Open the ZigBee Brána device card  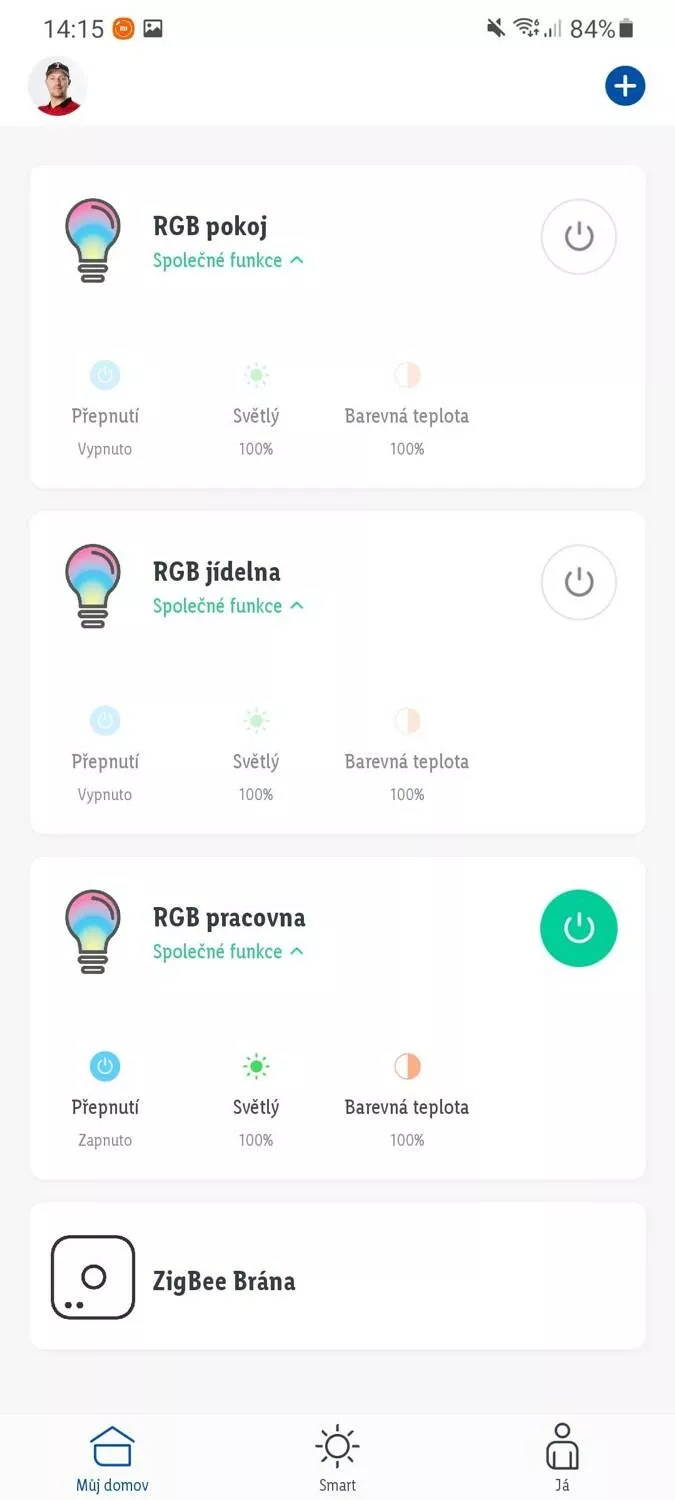coord(338,1276)
